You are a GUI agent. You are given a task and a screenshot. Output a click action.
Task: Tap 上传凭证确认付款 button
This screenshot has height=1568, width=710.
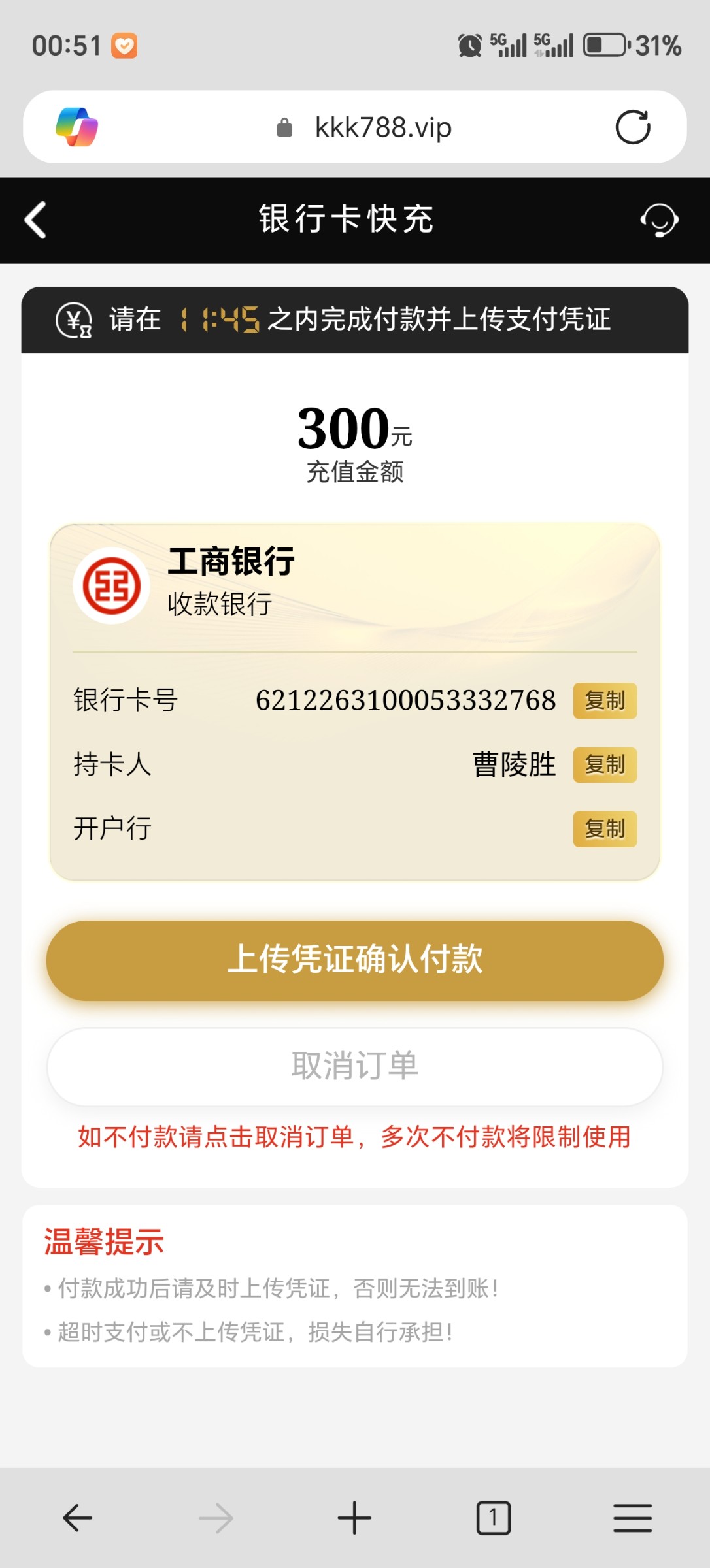pyautogui.click(x=355, y=960)
